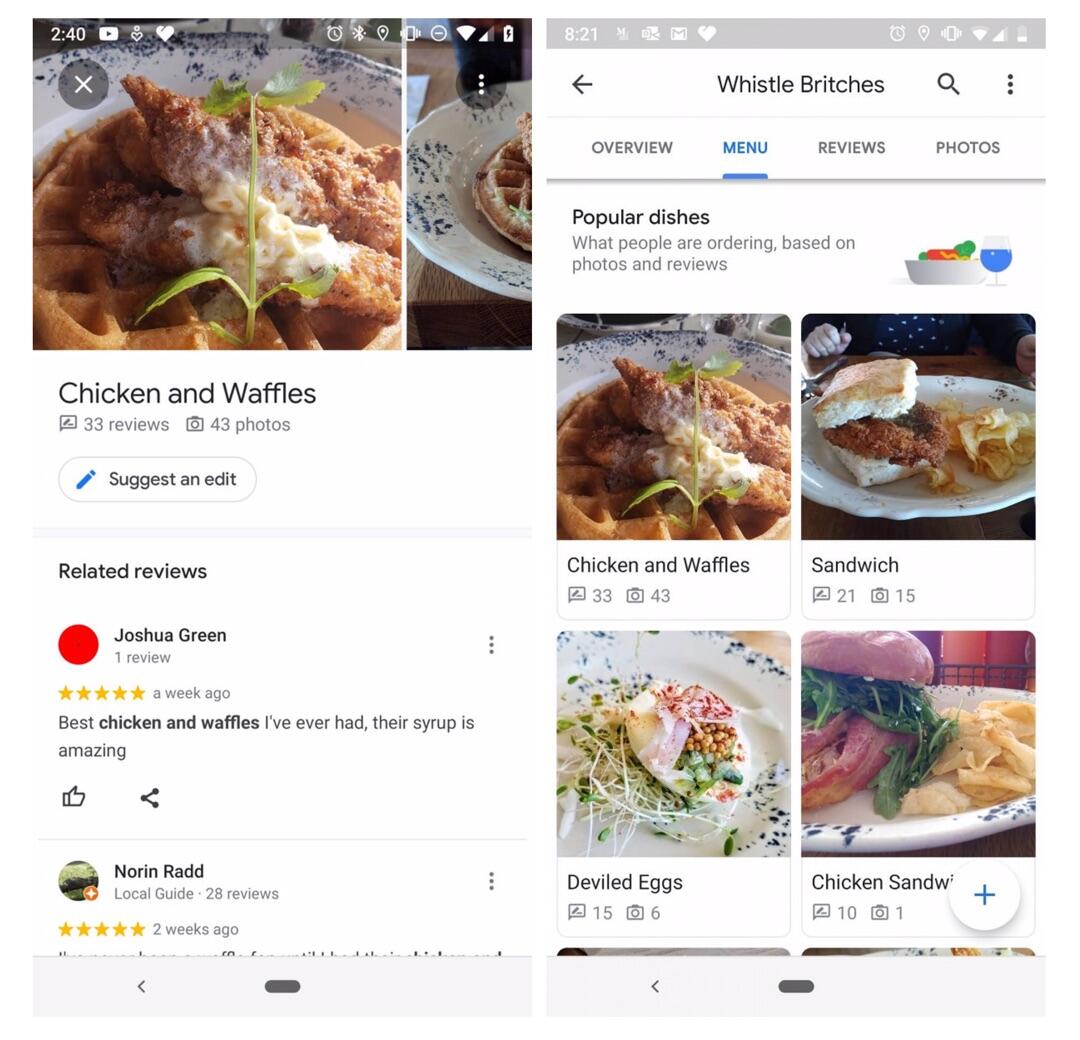
Task: Switch to the Reviews tab
Action: coord(851,148)
